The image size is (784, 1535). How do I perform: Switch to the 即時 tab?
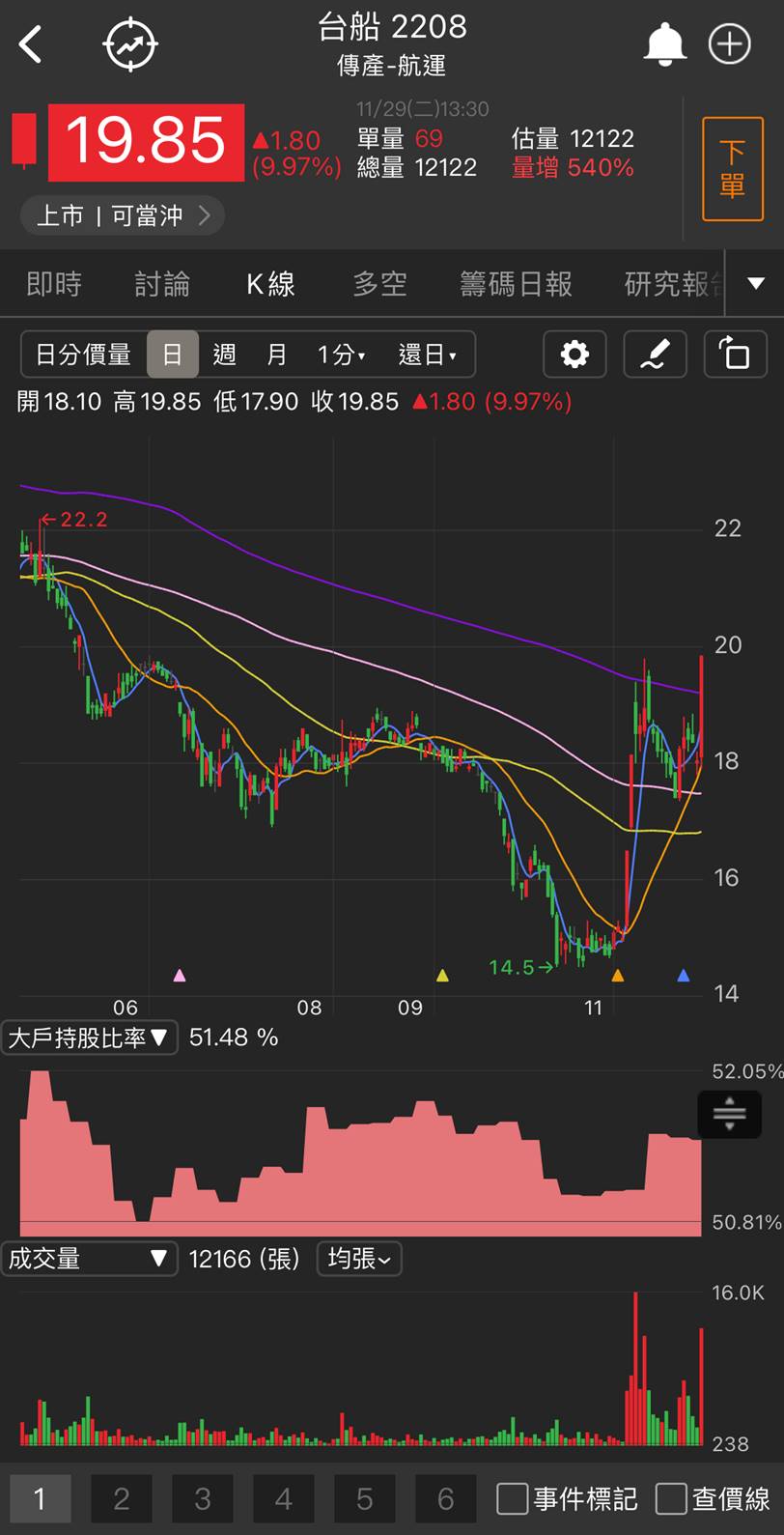(x=54, y=284)
